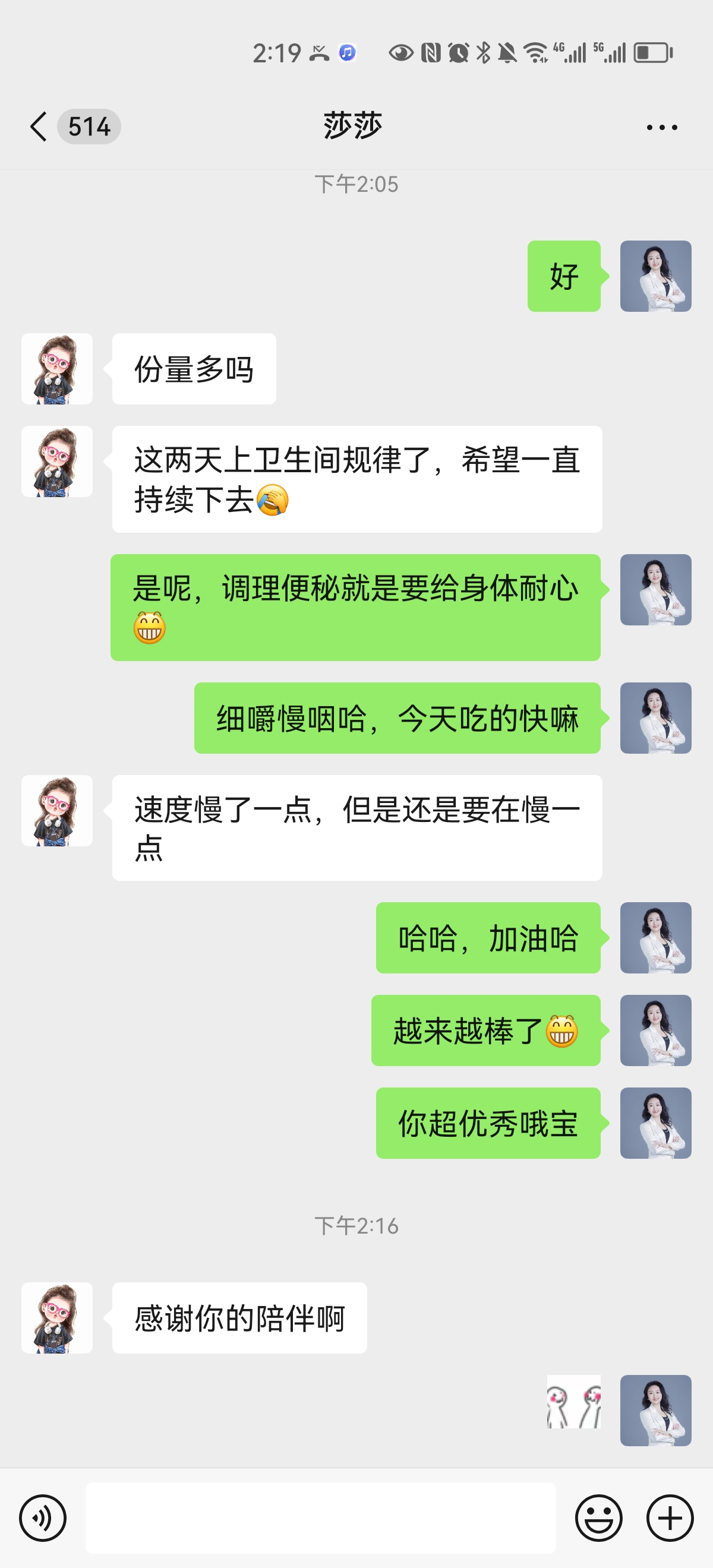Switch to voice message input
This screenshot has width=713, height=1568.
click(43, 1518)
